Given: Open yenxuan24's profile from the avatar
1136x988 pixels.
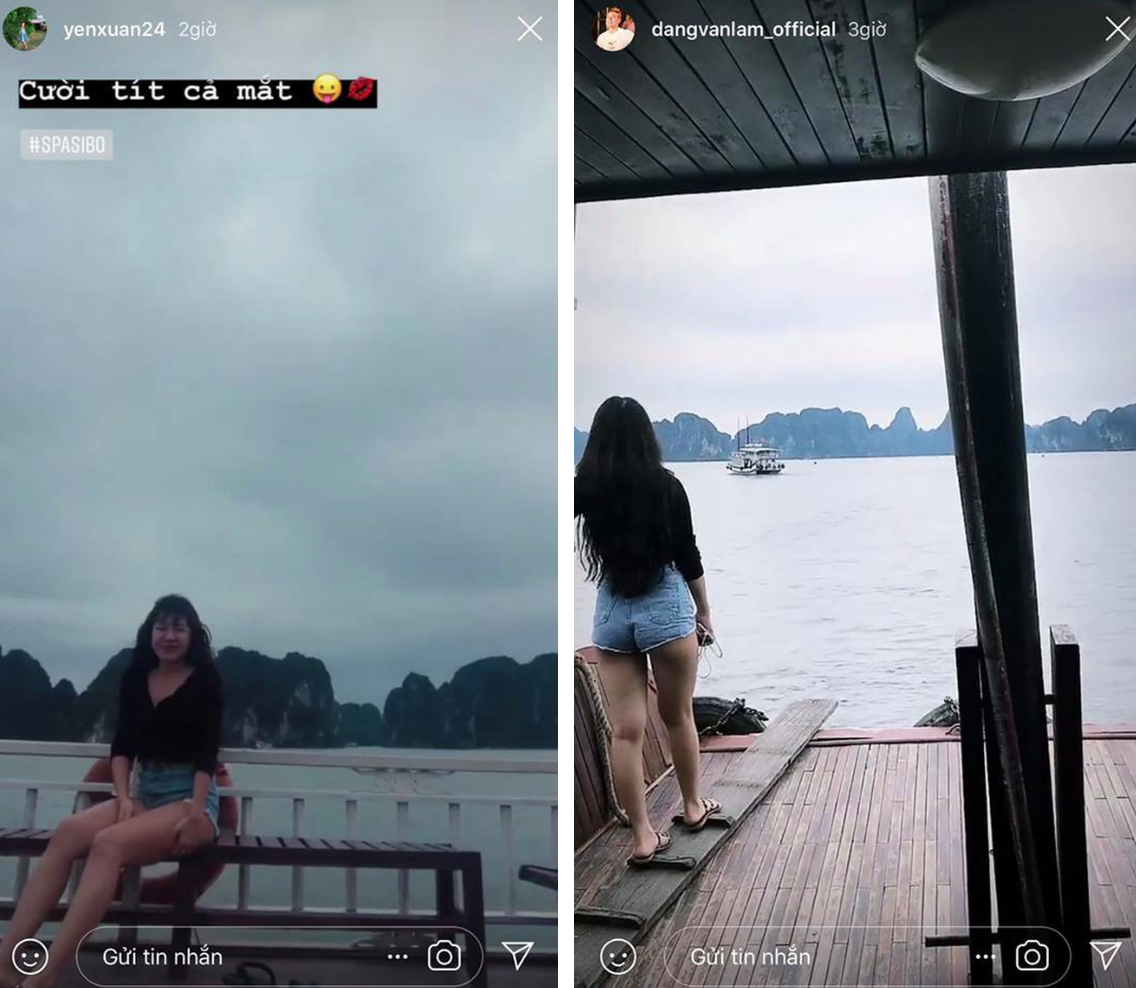Looking at the screenshot, I should pos(24,29).
